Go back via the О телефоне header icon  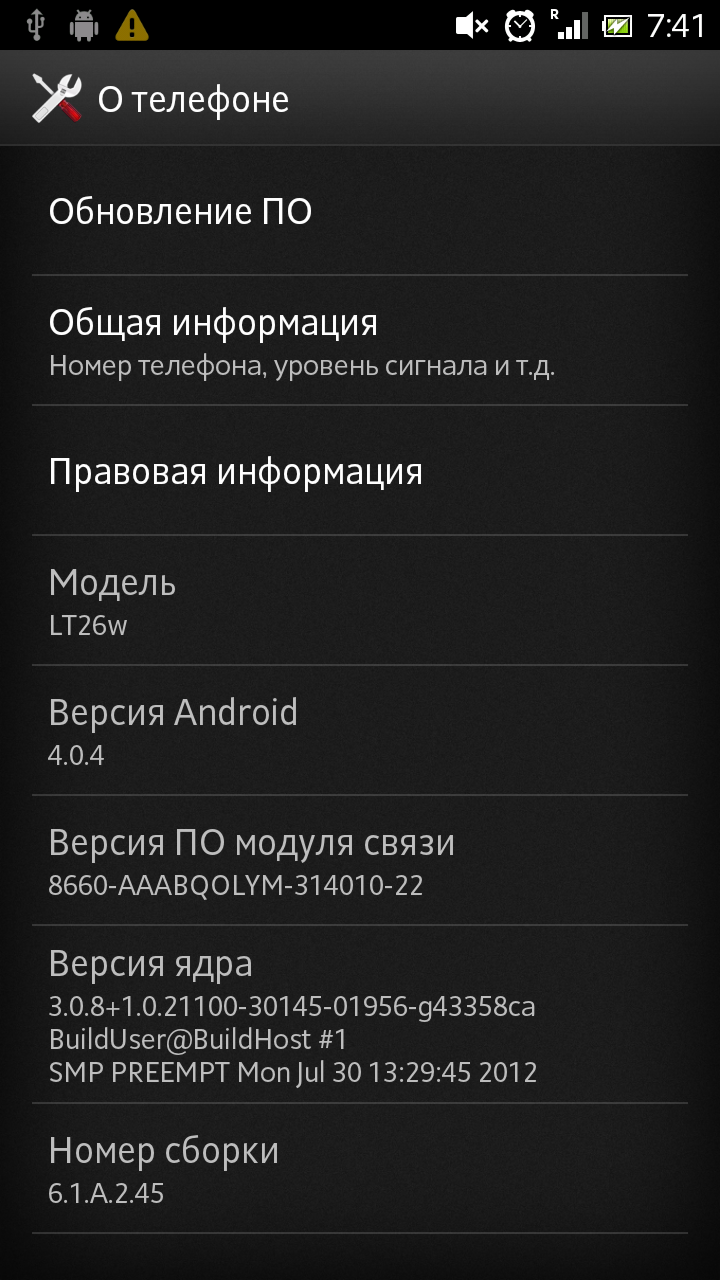pos(57,98)
